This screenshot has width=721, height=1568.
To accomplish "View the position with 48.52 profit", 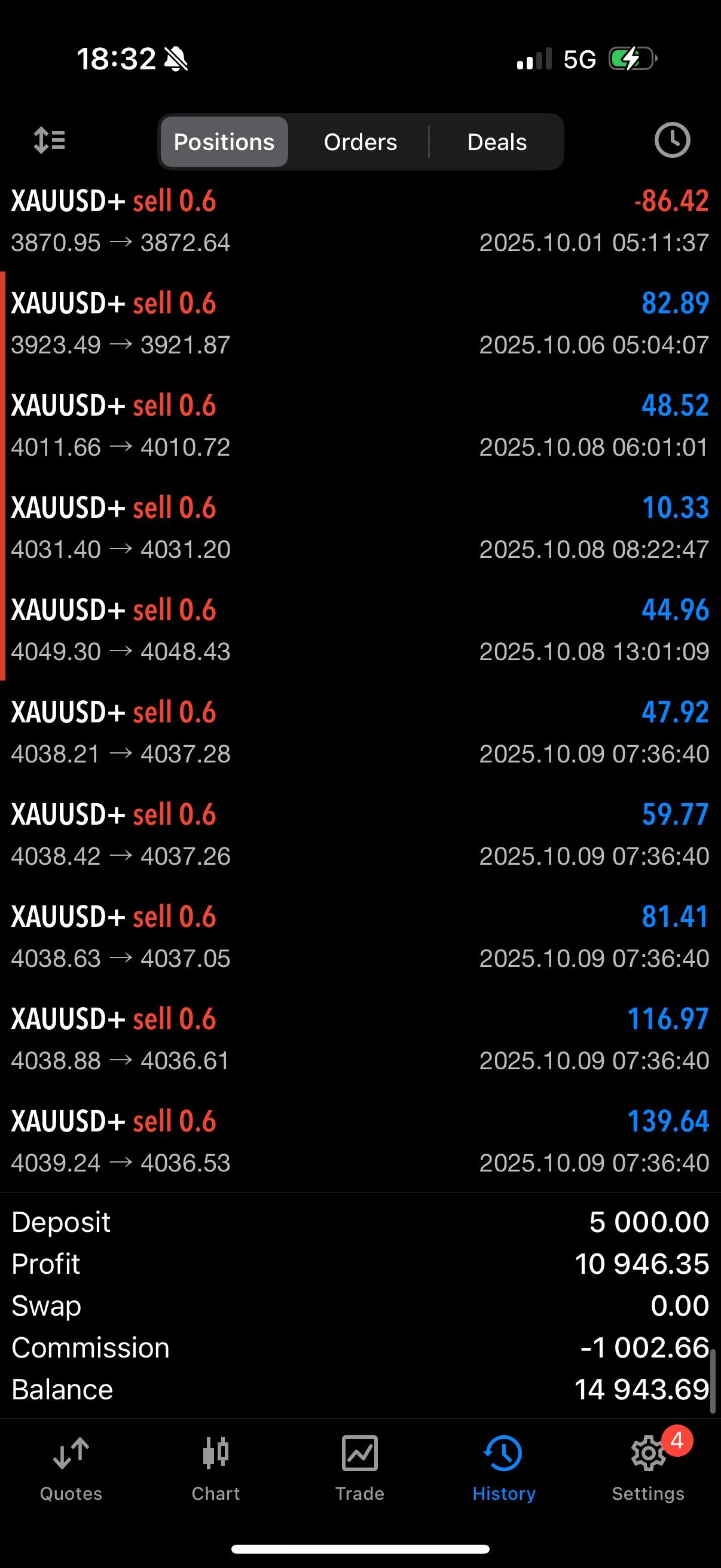I will click(360, 425).
